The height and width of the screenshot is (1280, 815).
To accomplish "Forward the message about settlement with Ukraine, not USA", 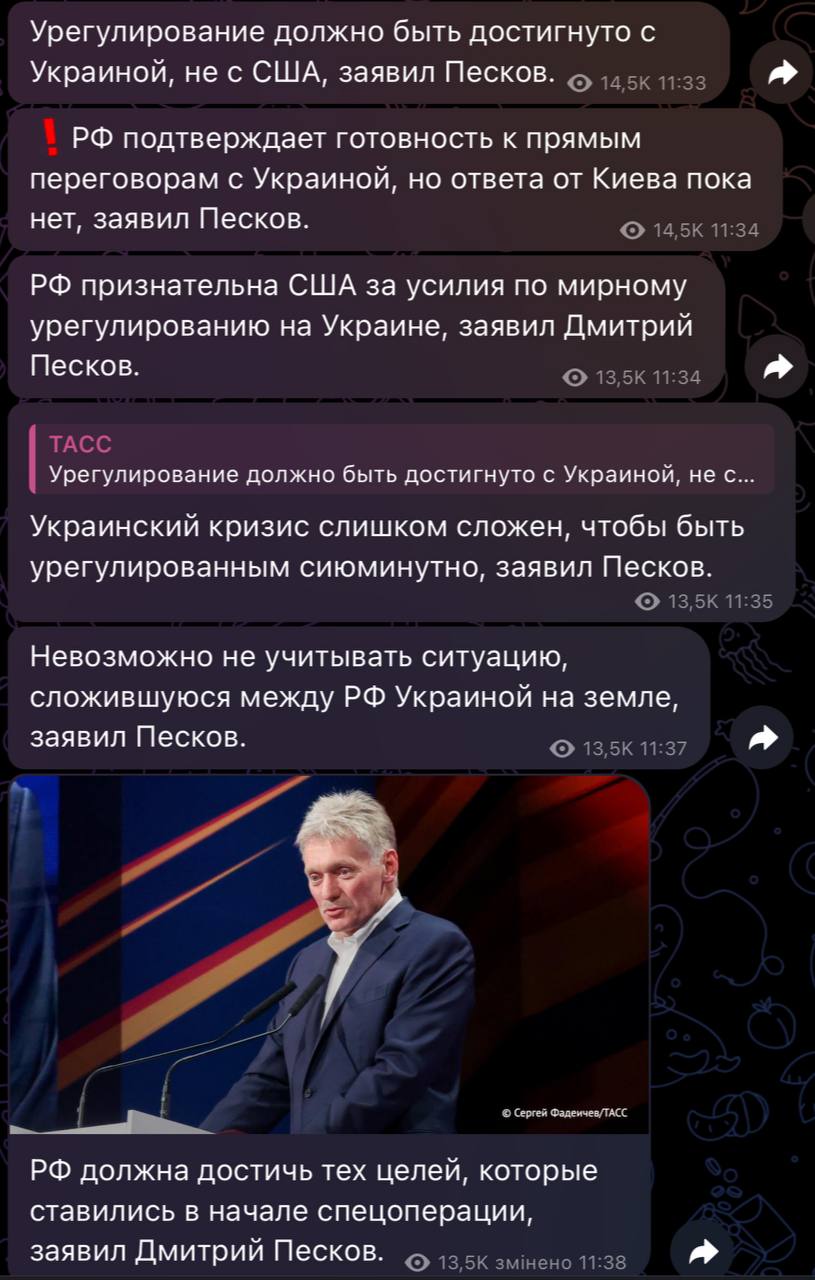I will coord(780,71).
